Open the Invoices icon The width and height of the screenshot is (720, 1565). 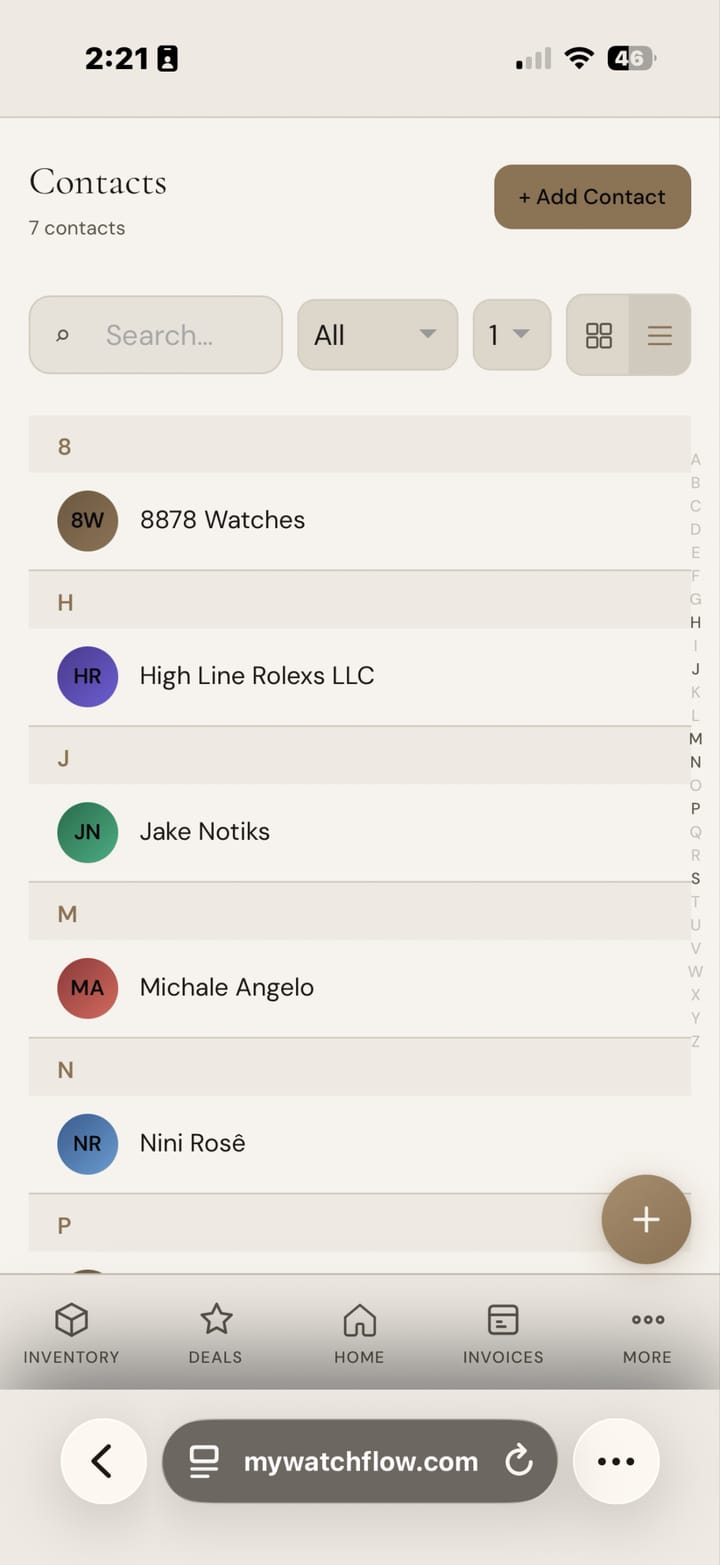[x=503, y=1320]
